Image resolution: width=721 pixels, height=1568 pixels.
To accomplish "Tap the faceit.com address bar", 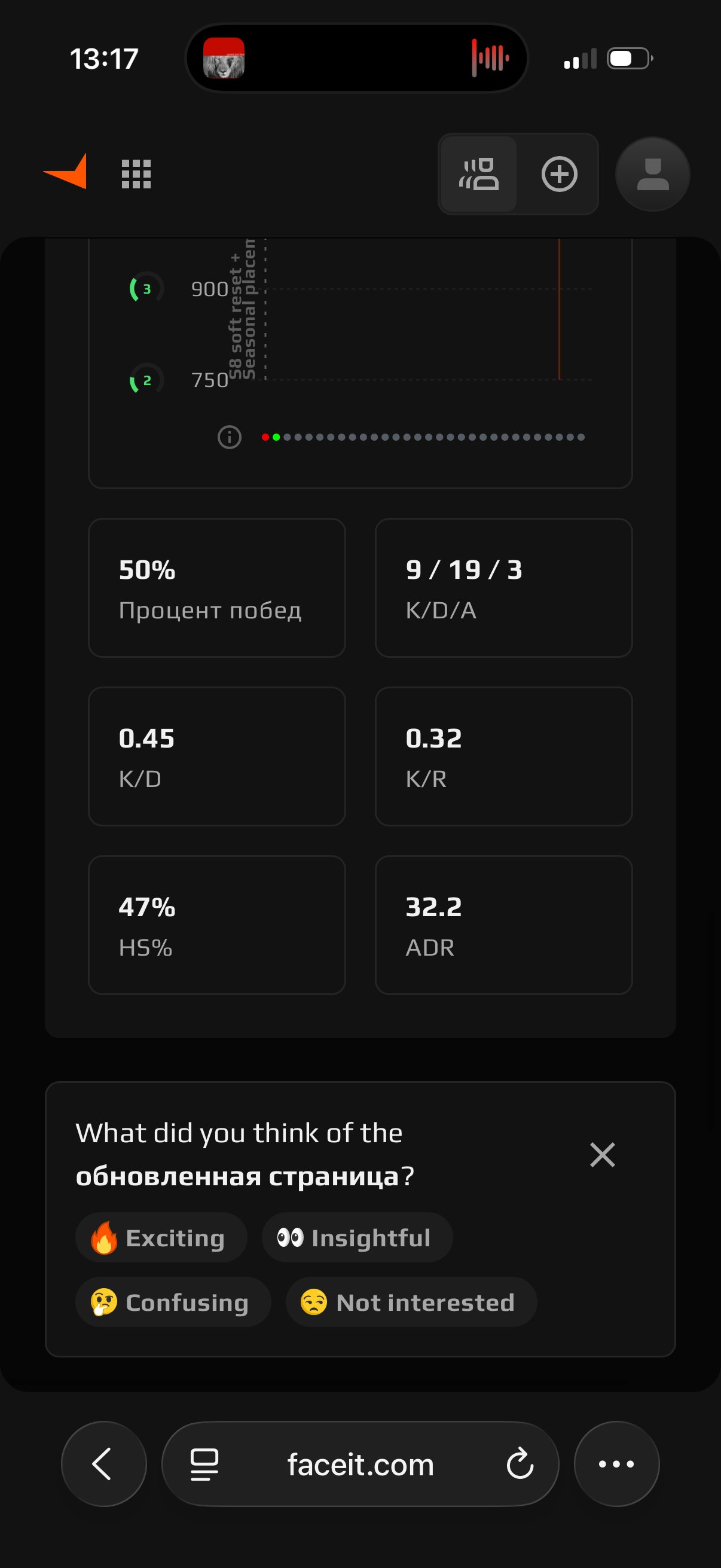I will (x=360, y=1464).
